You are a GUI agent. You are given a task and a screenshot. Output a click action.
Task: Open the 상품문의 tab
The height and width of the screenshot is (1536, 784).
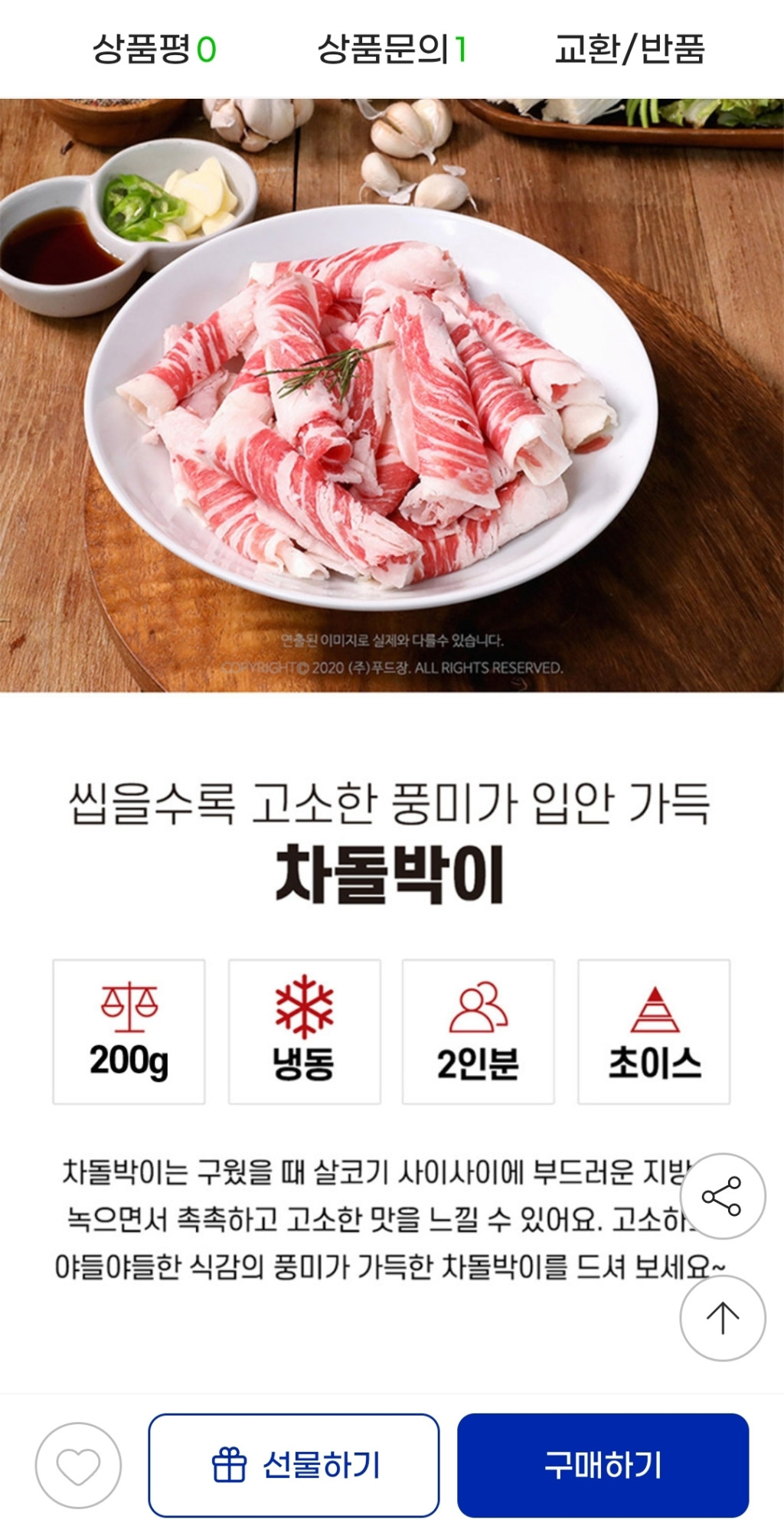(392, 49)
